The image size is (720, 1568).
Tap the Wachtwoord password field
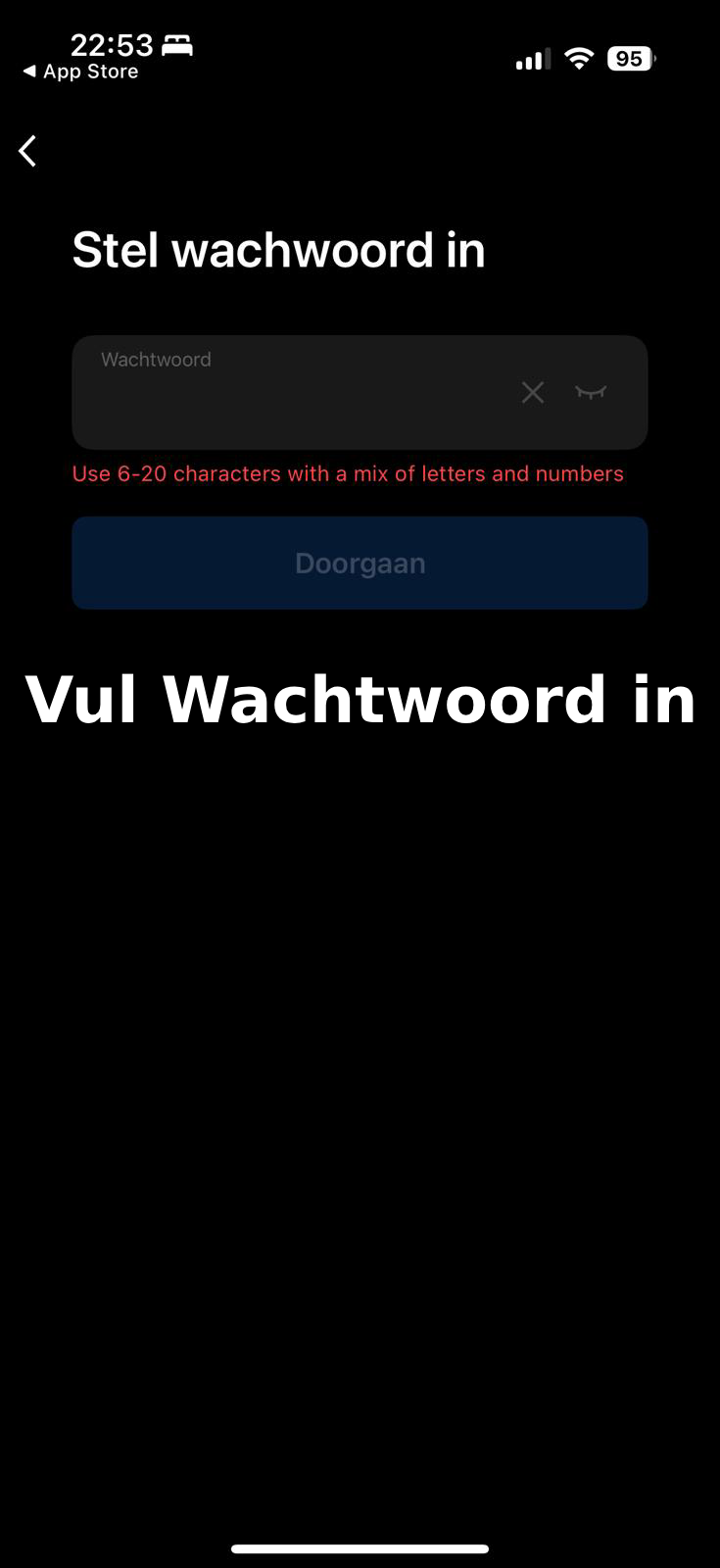[294, 394]
